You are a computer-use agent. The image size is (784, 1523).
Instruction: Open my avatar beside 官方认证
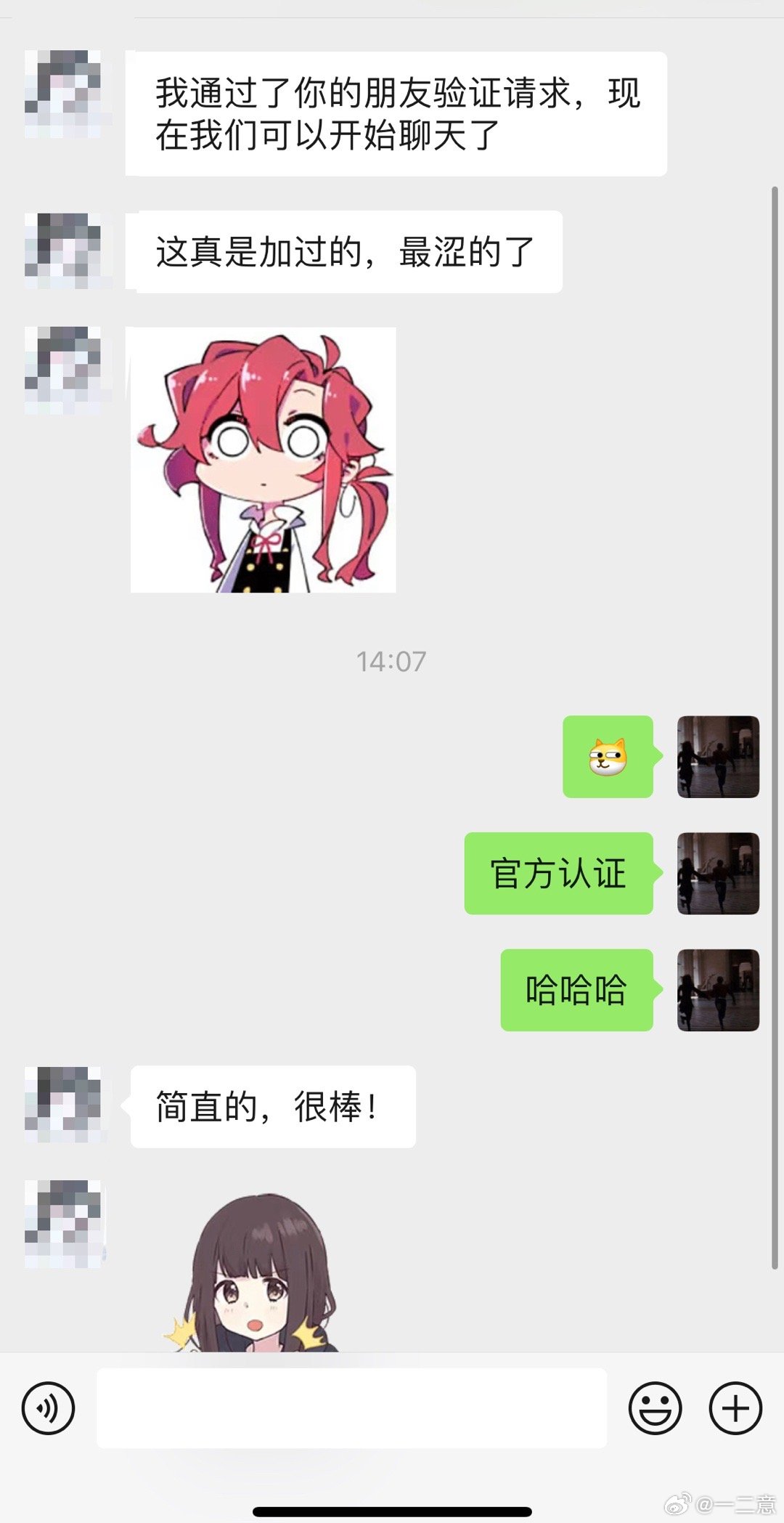718,874
